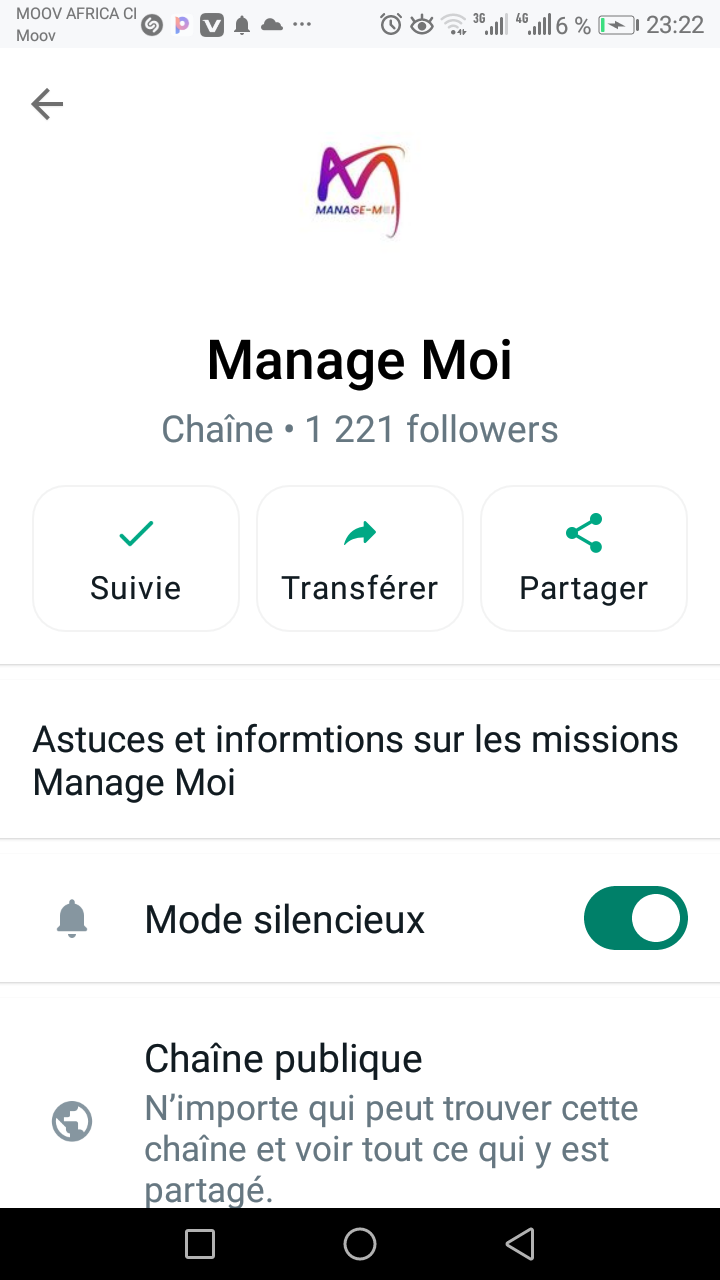Viewport: 720px width, 1280px height.
Task: Forward the channel with Transférer
Action: (x=360, y=559)
